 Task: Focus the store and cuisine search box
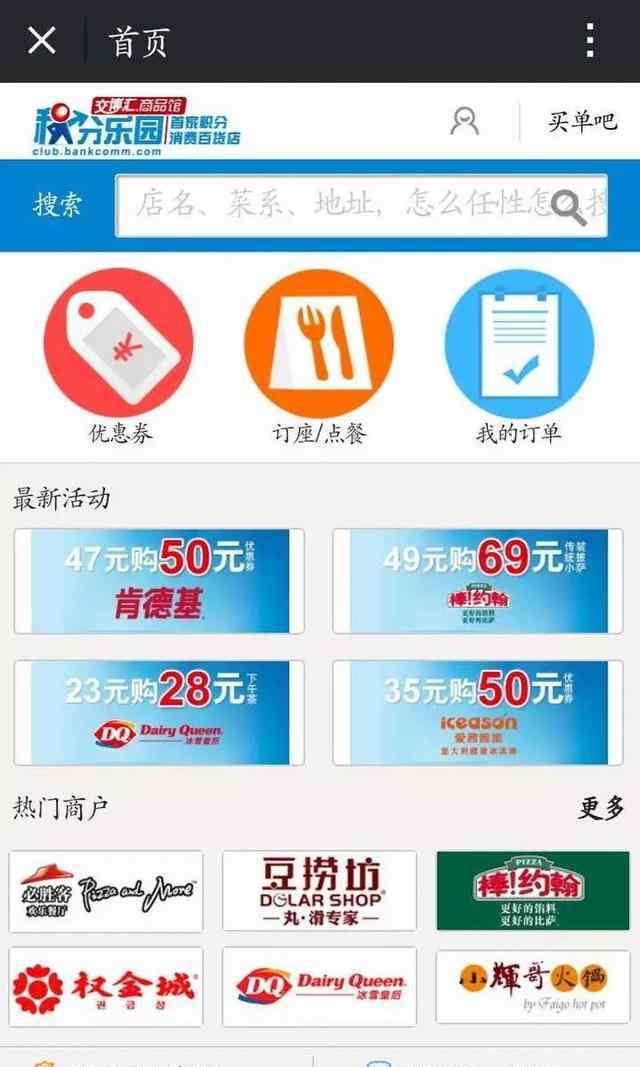tap(340, 206)
